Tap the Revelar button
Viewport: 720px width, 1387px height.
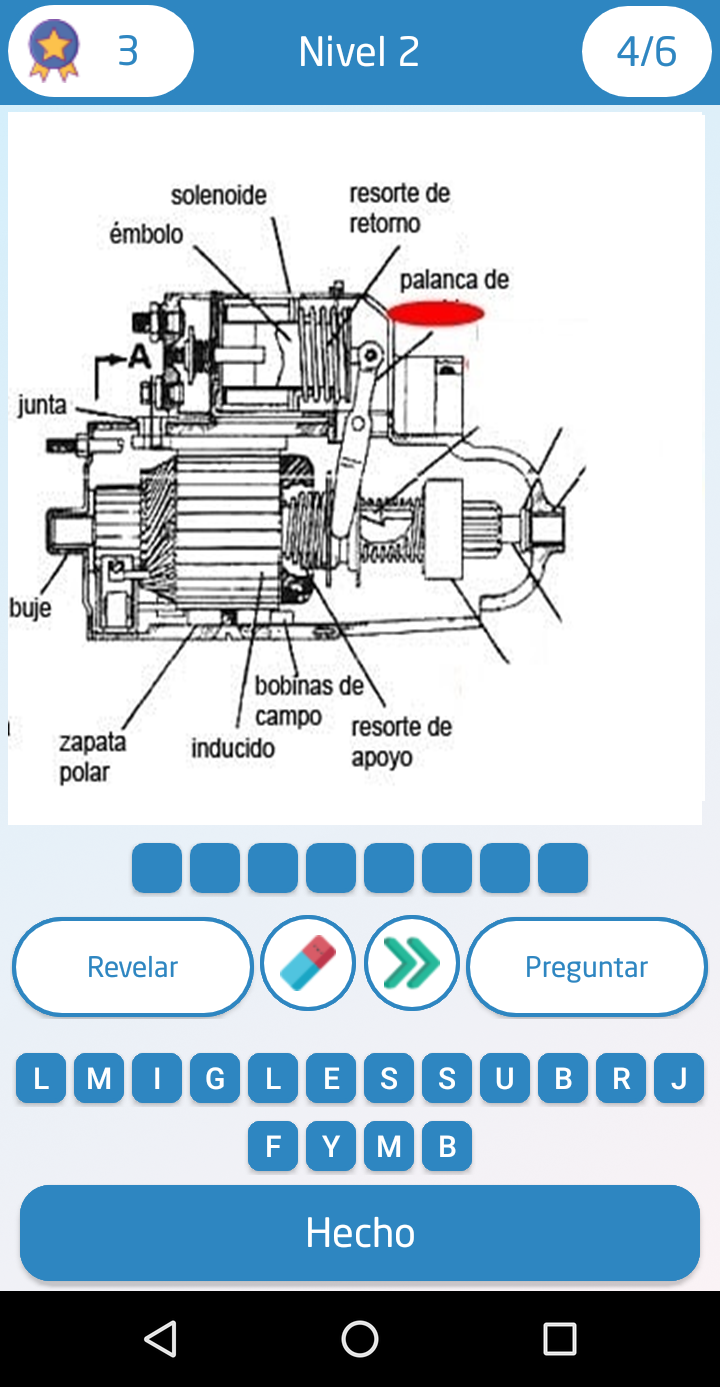point(132,967)
